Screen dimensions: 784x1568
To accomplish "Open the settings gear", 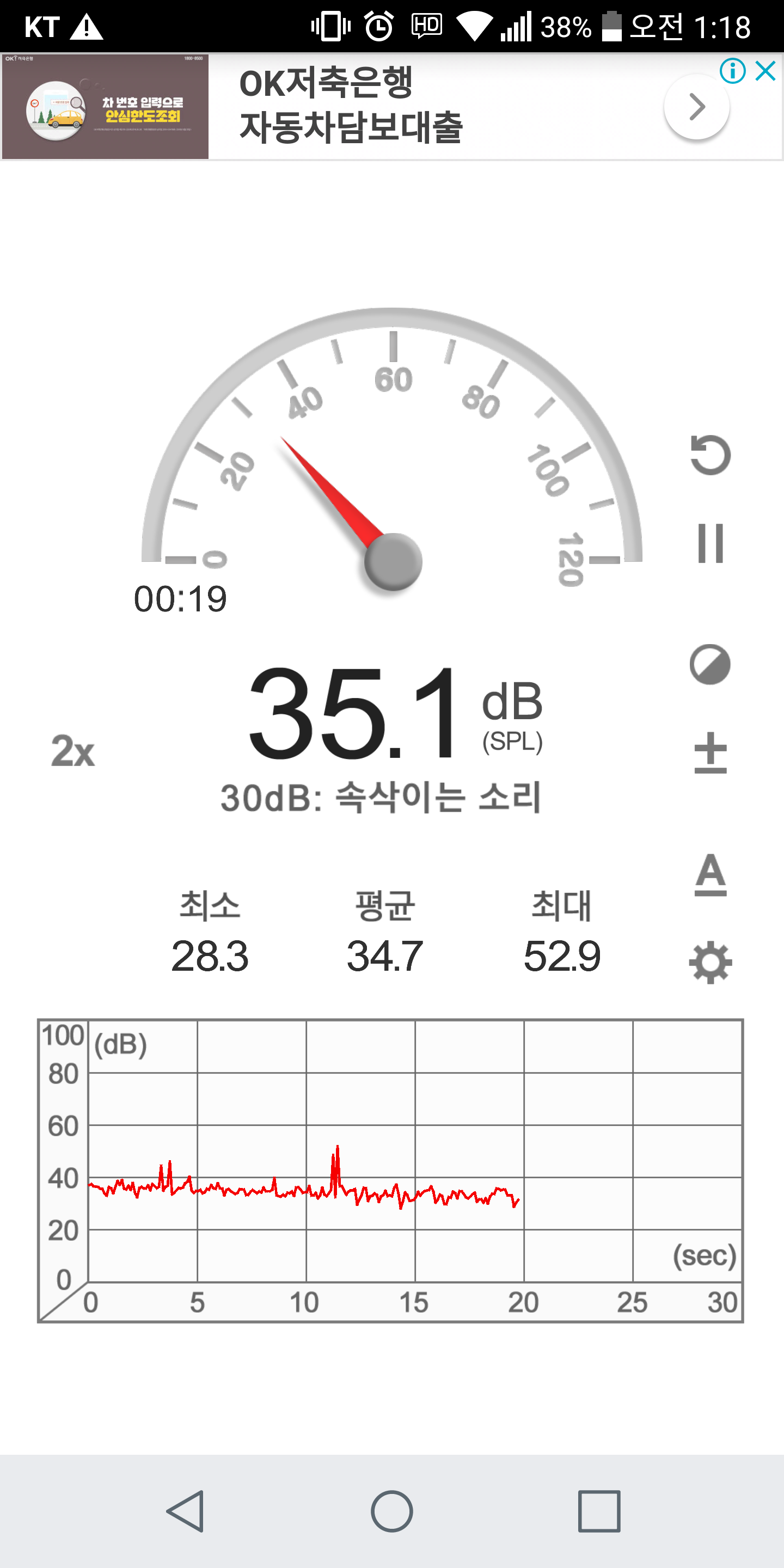I will 710,963.
